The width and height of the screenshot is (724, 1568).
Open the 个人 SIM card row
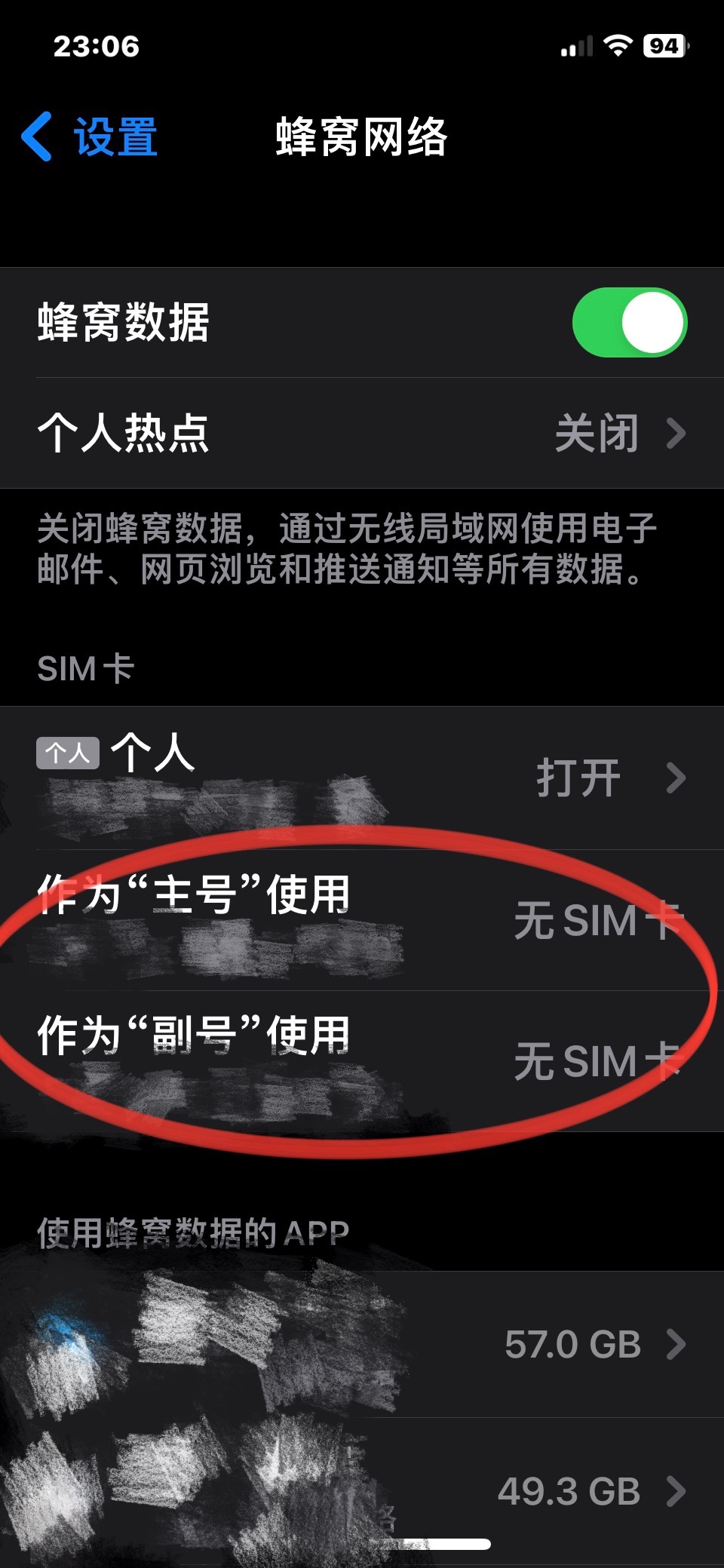coord(362,778)
